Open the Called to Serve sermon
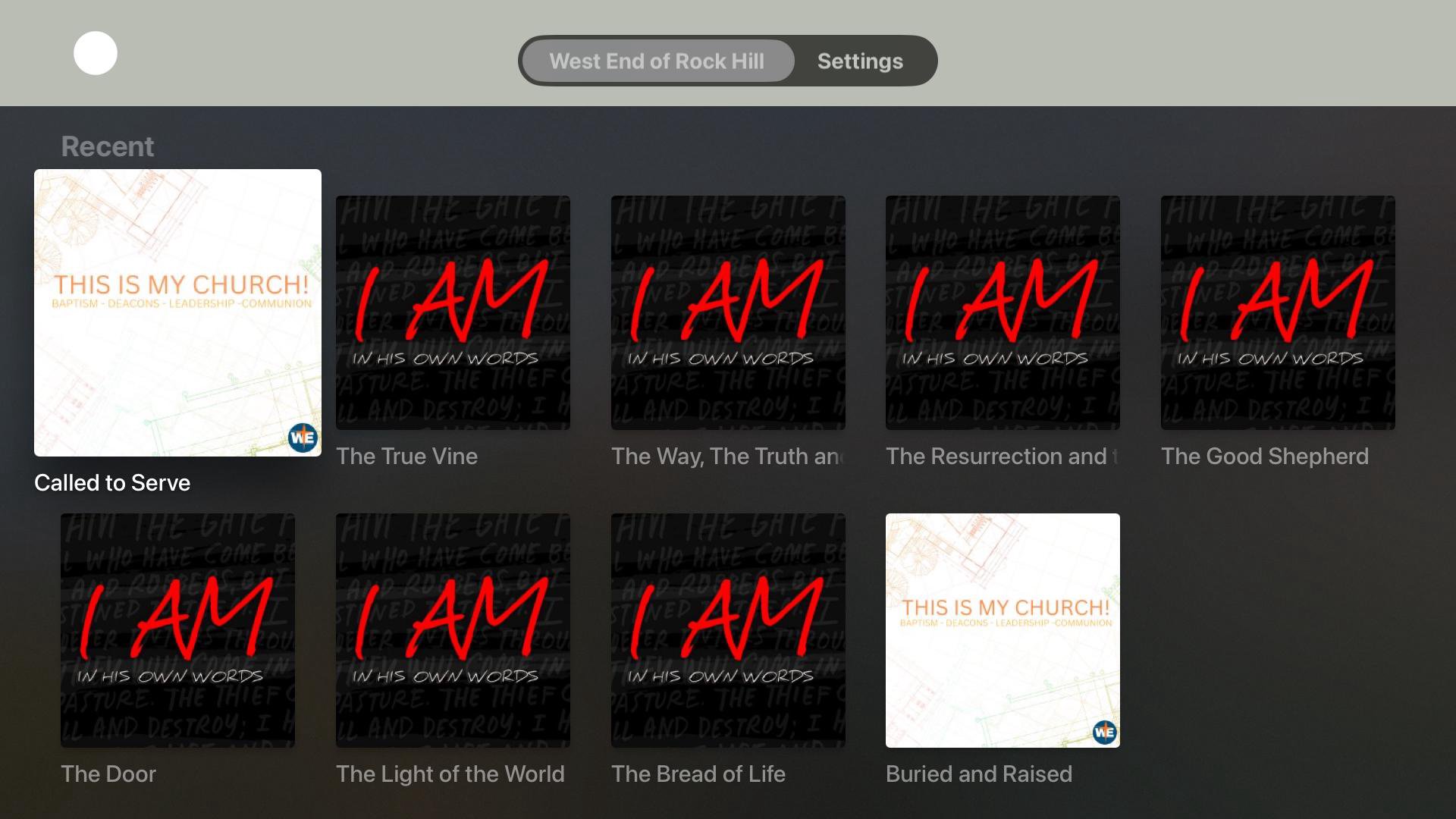 coord(177,312)
